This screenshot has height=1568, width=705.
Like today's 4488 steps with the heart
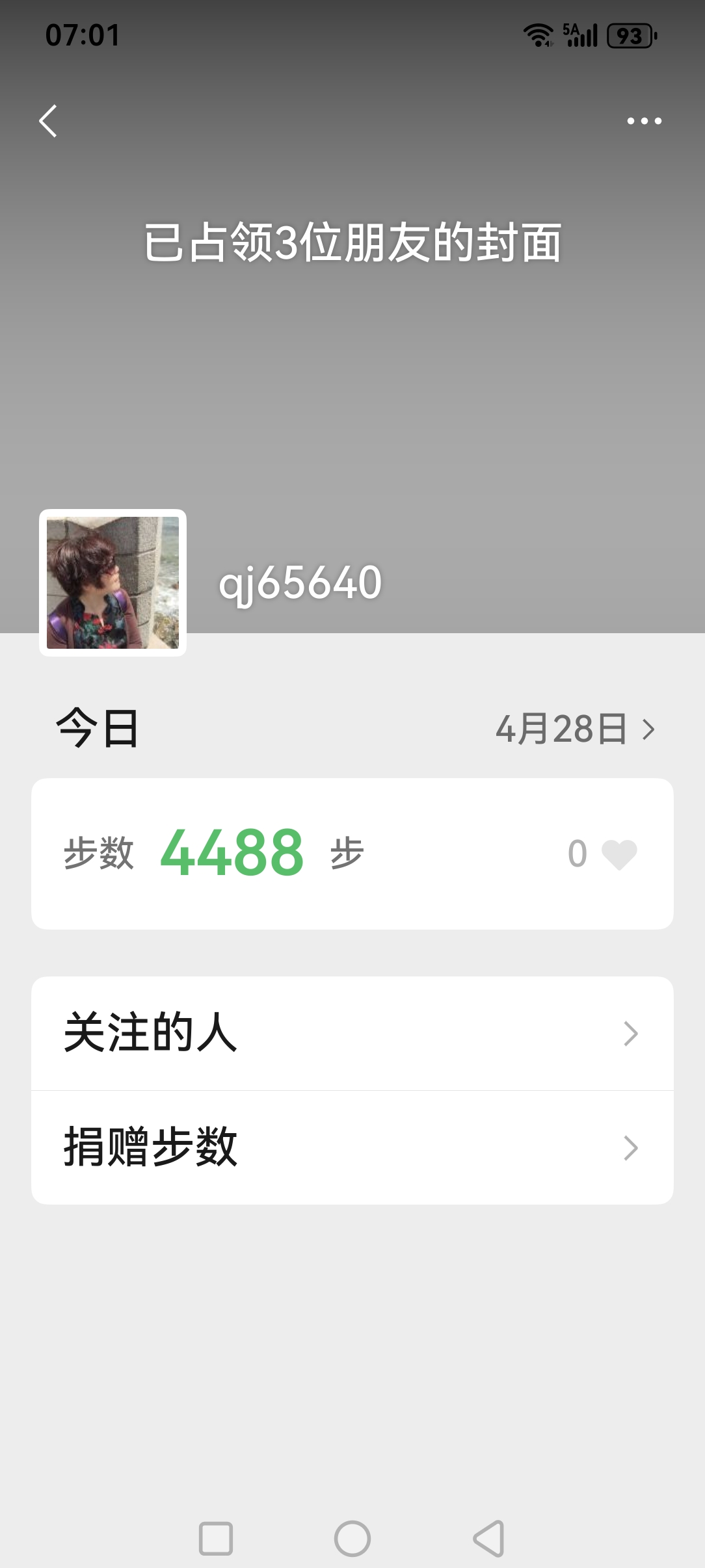coord(619,854)
